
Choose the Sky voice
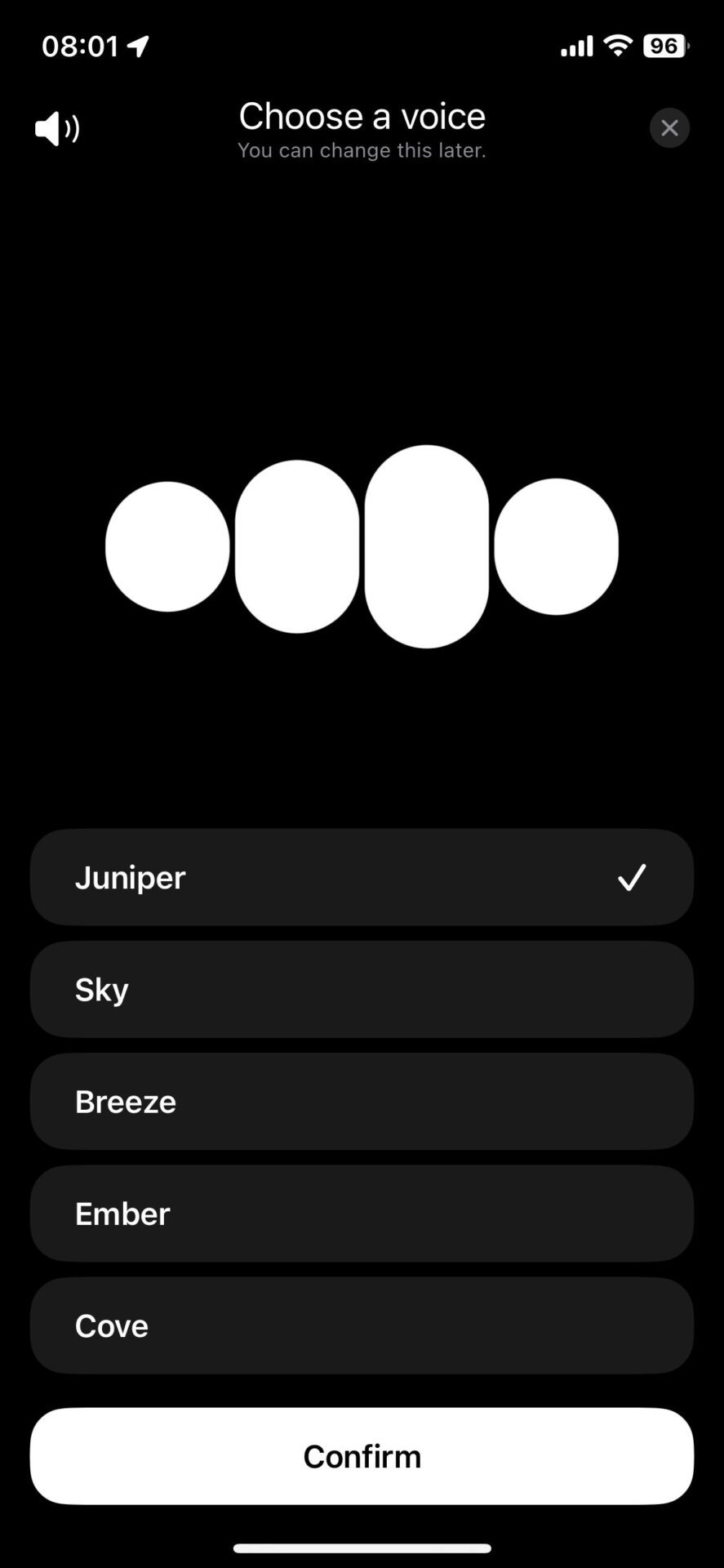click(x=362, y=989)
